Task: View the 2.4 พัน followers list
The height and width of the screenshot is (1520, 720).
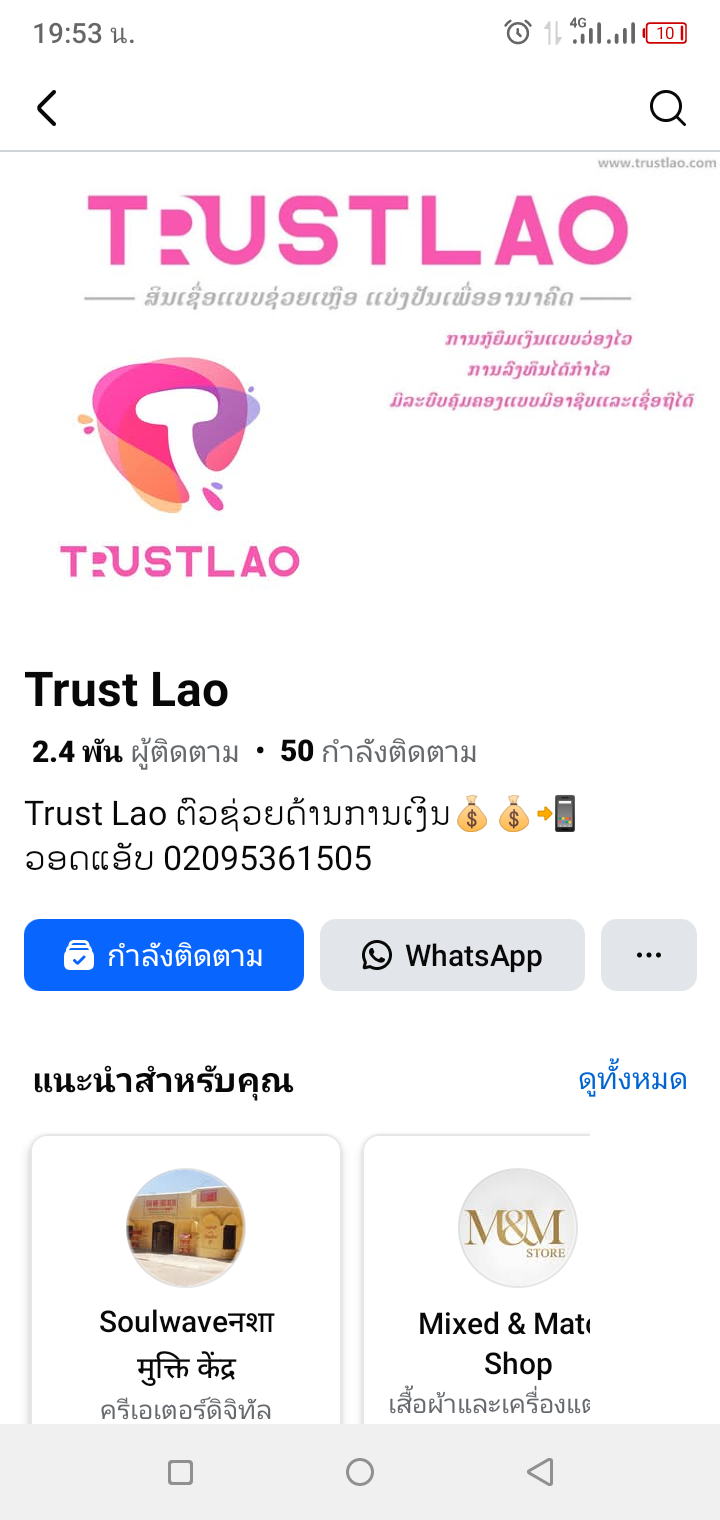Action: coord(135,752)
